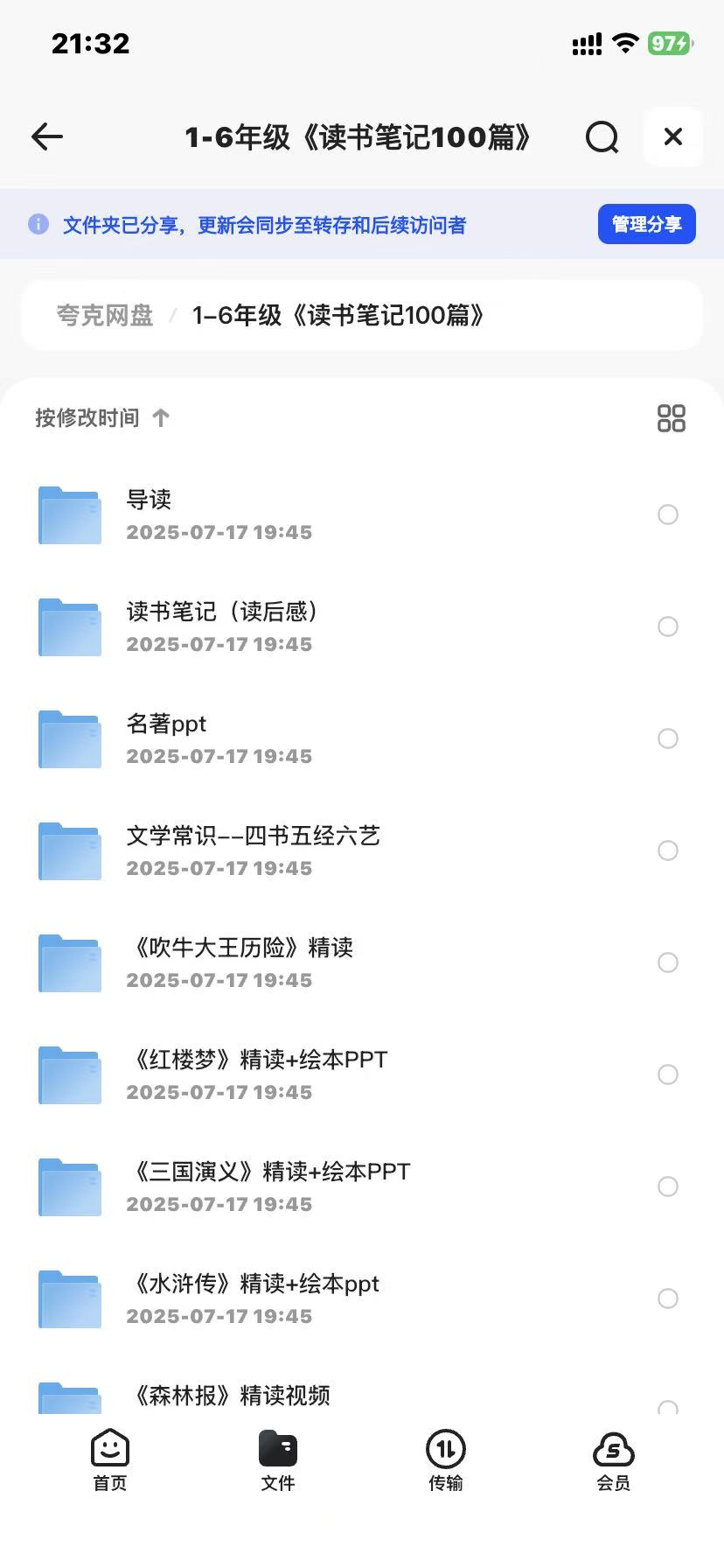Open the 《三国演义》精读+绘本PPT folder

pyautogui.click(x=271, y=1186)
